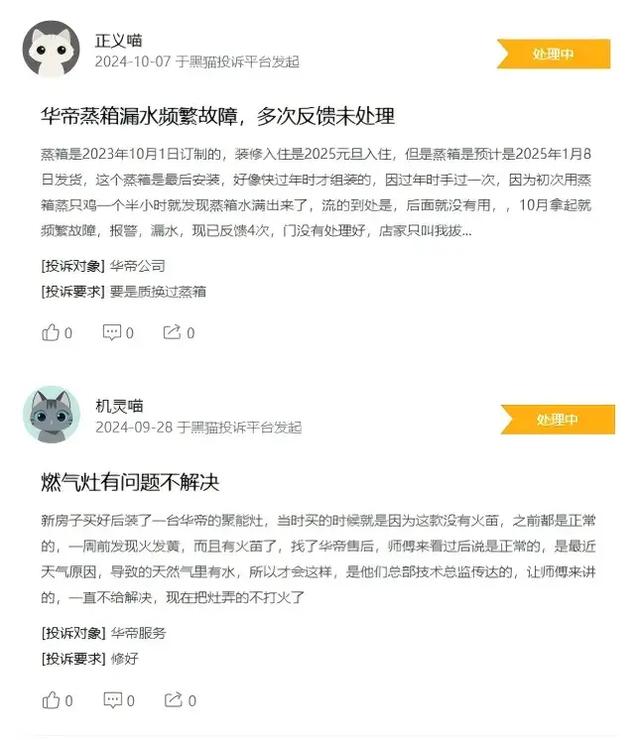This screenshot has height=740, width=640.
Task: View 机灵喵's profile avatar
Action: pos(51,415)
